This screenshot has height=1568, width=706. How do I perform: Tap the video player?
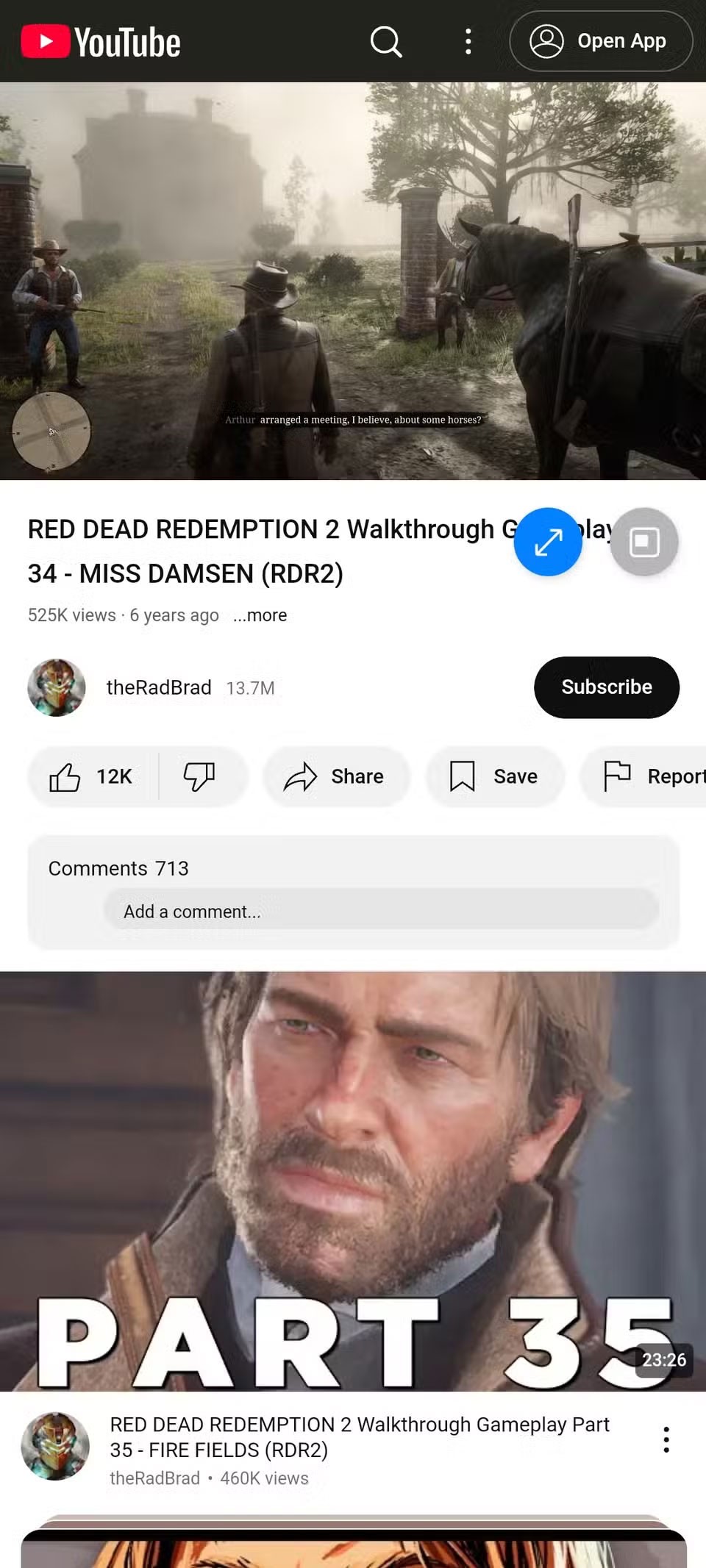coord(353,281)
